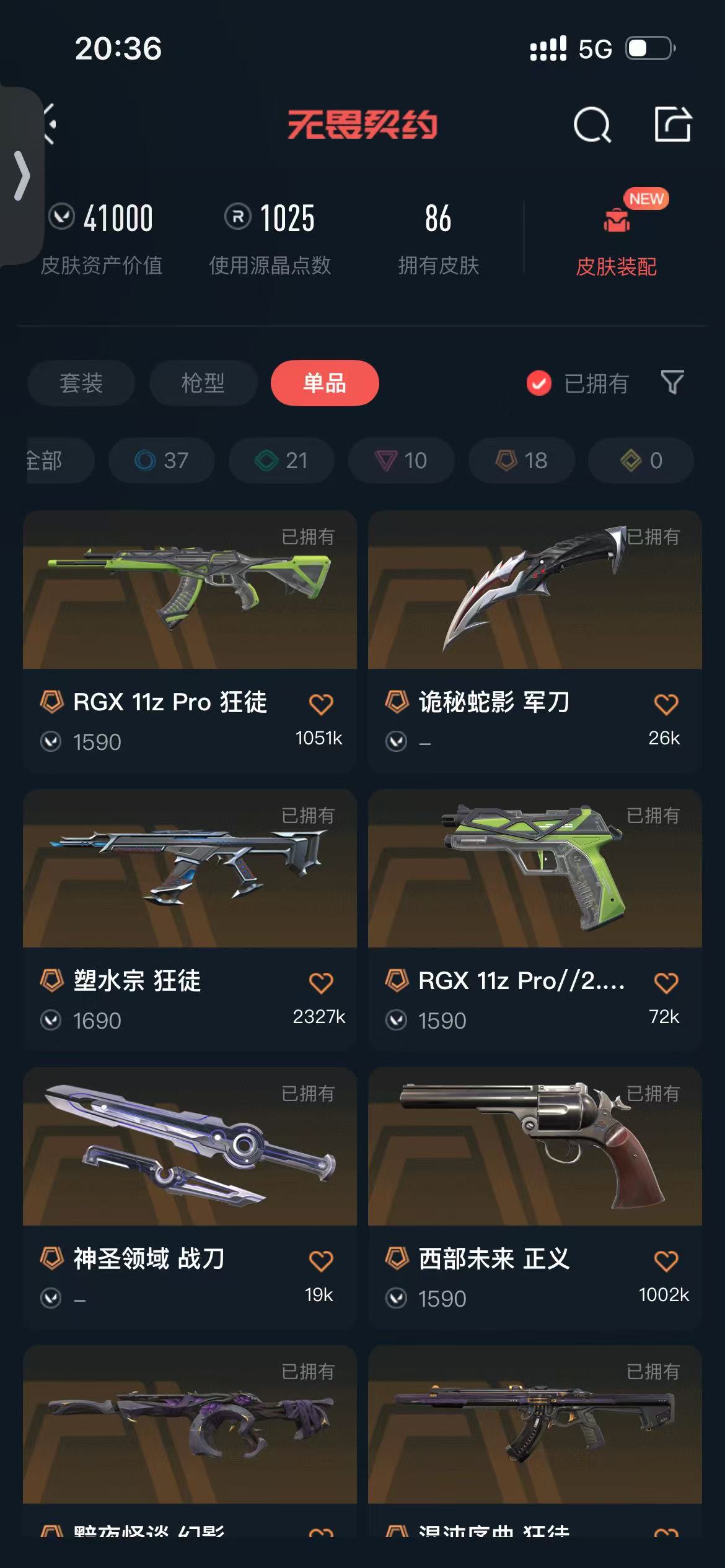Like the RGX 11z Pro//2.… pistol skin

click(x=666, y=983)
